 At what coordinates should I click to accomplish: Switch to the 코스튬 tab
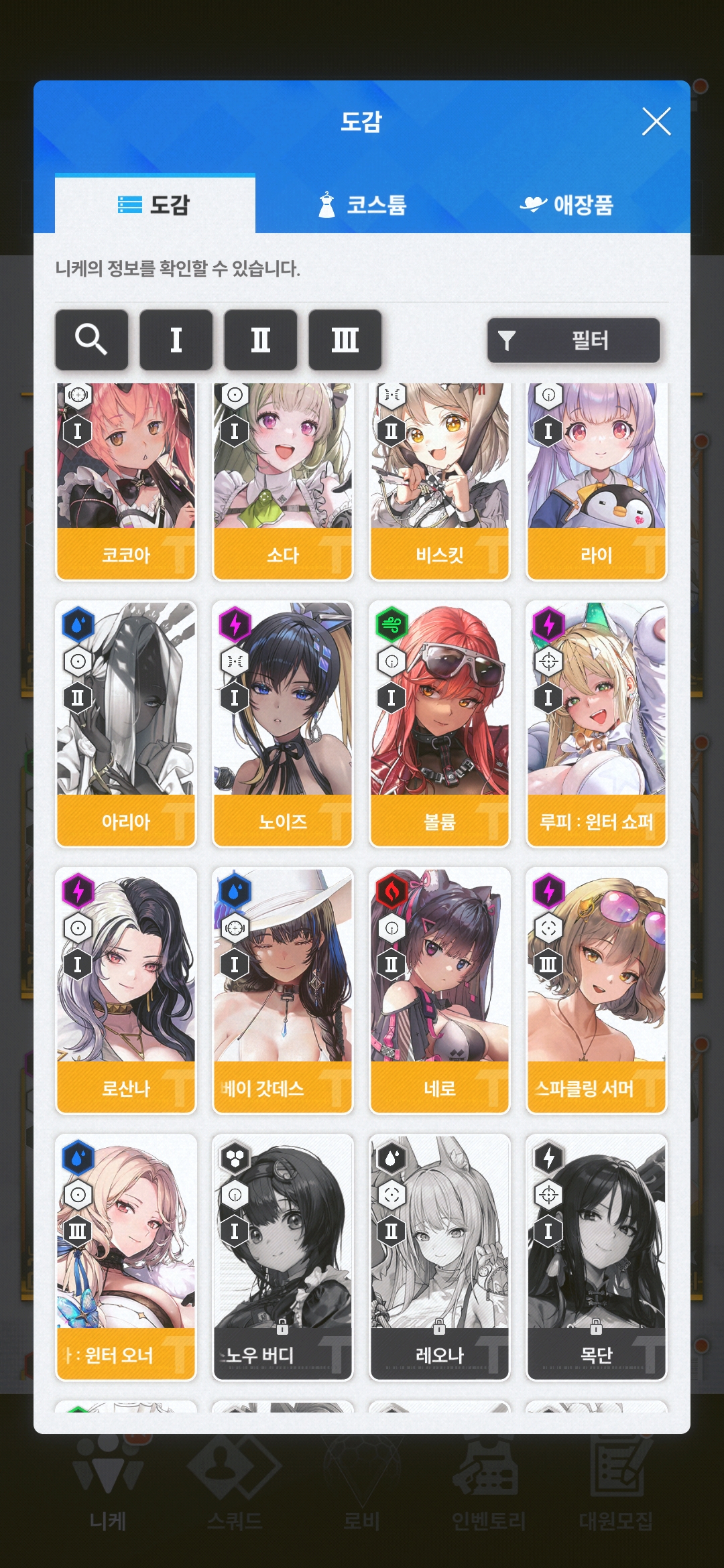363,205
